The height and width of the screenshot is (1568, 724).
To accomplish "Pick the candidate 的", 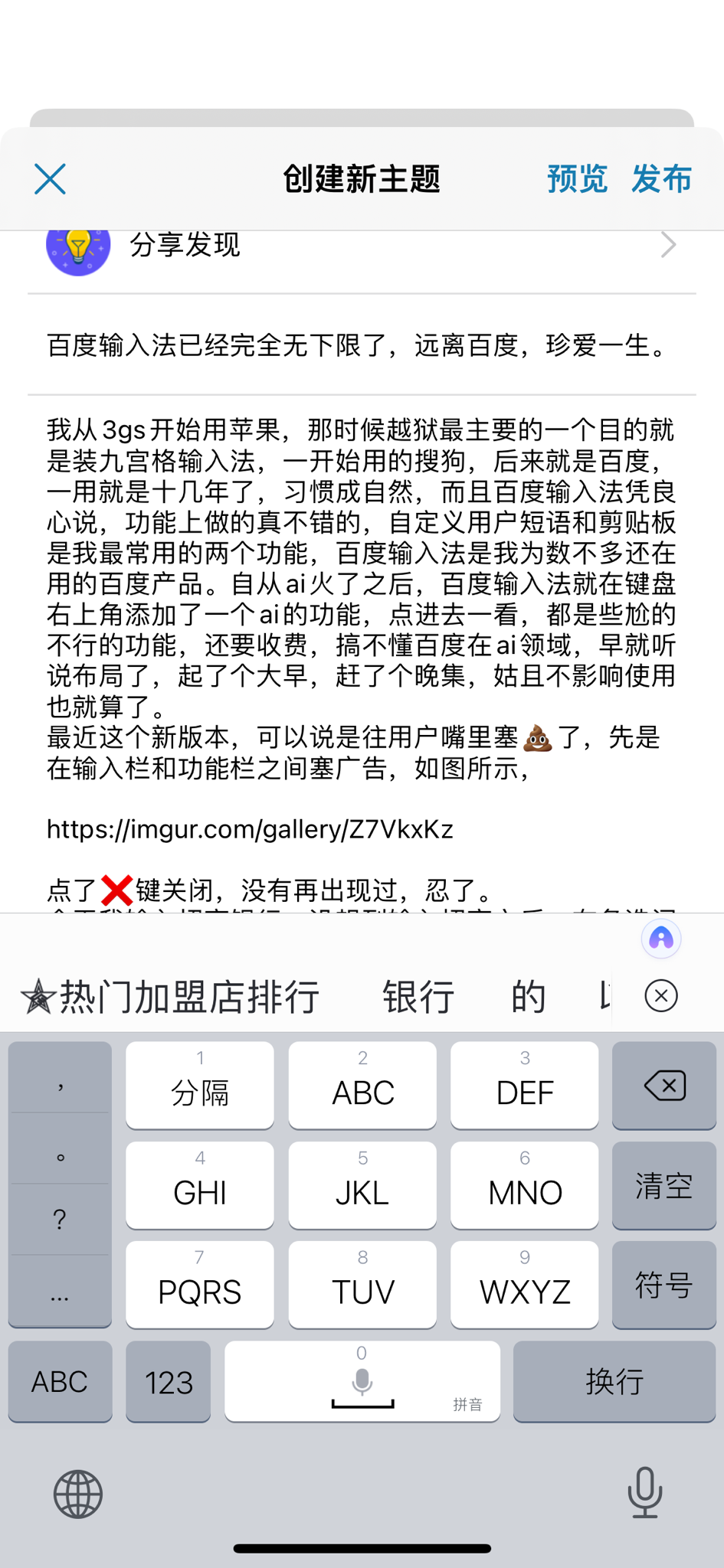I will [529, 997].
